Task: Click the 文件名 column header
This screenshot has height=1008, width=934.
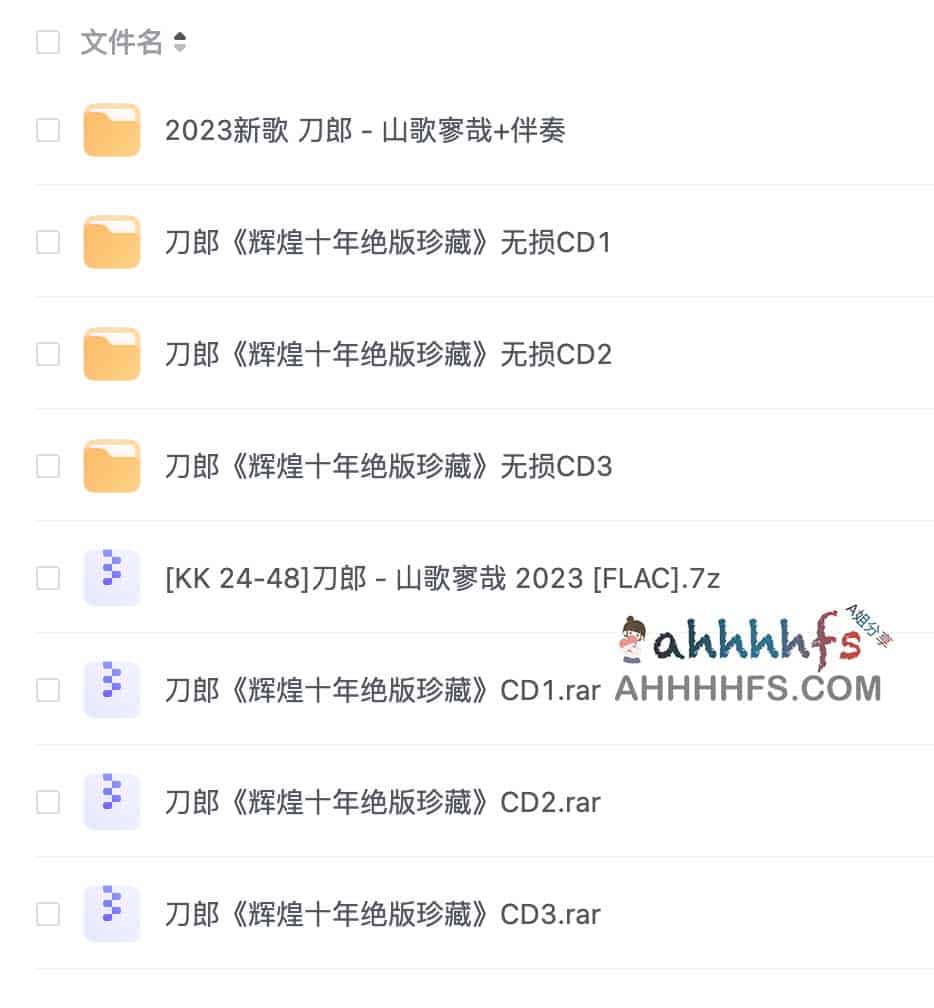Action: (121, 42)
